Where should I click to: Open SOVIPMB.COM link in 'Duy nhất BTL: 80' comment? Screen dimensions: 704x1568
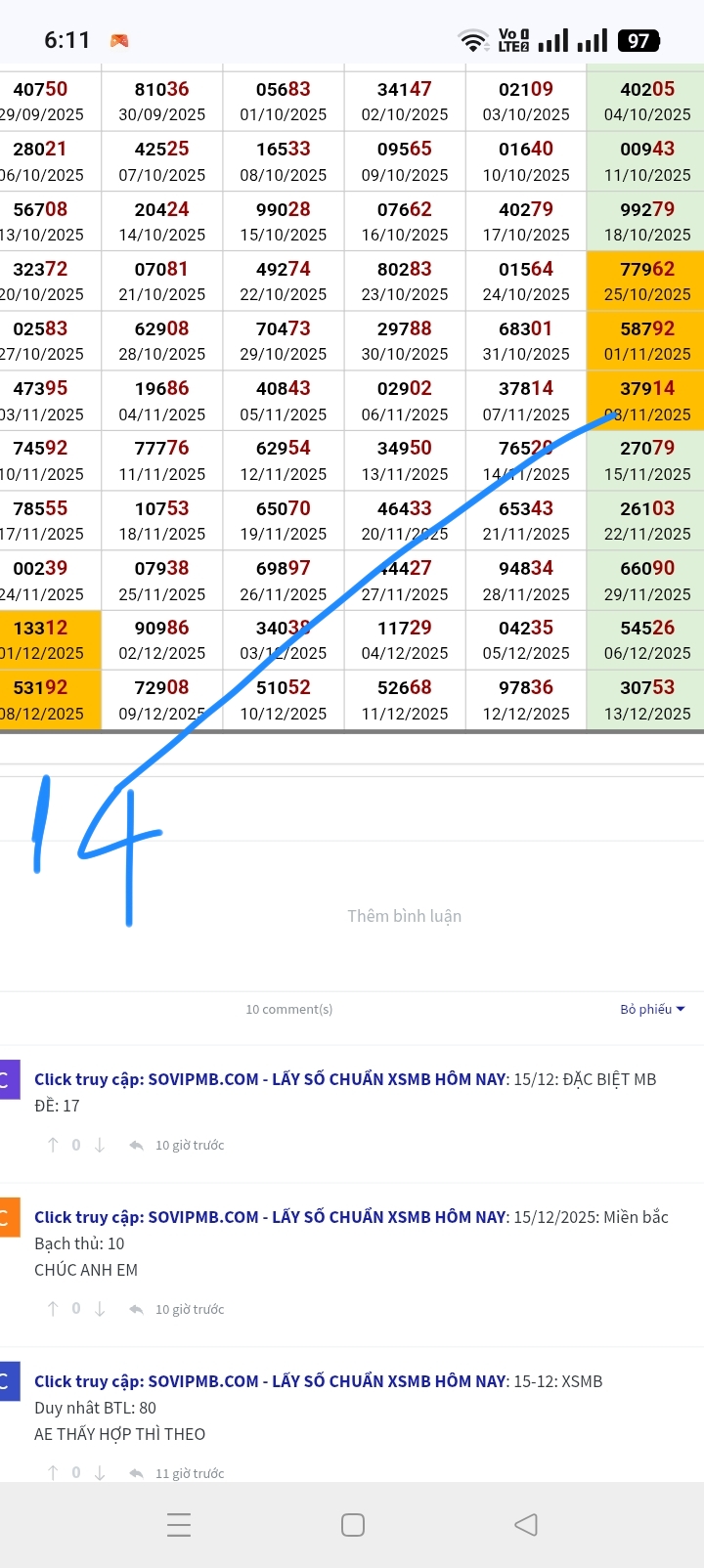pyautogui.click(x=270, y=1381)
